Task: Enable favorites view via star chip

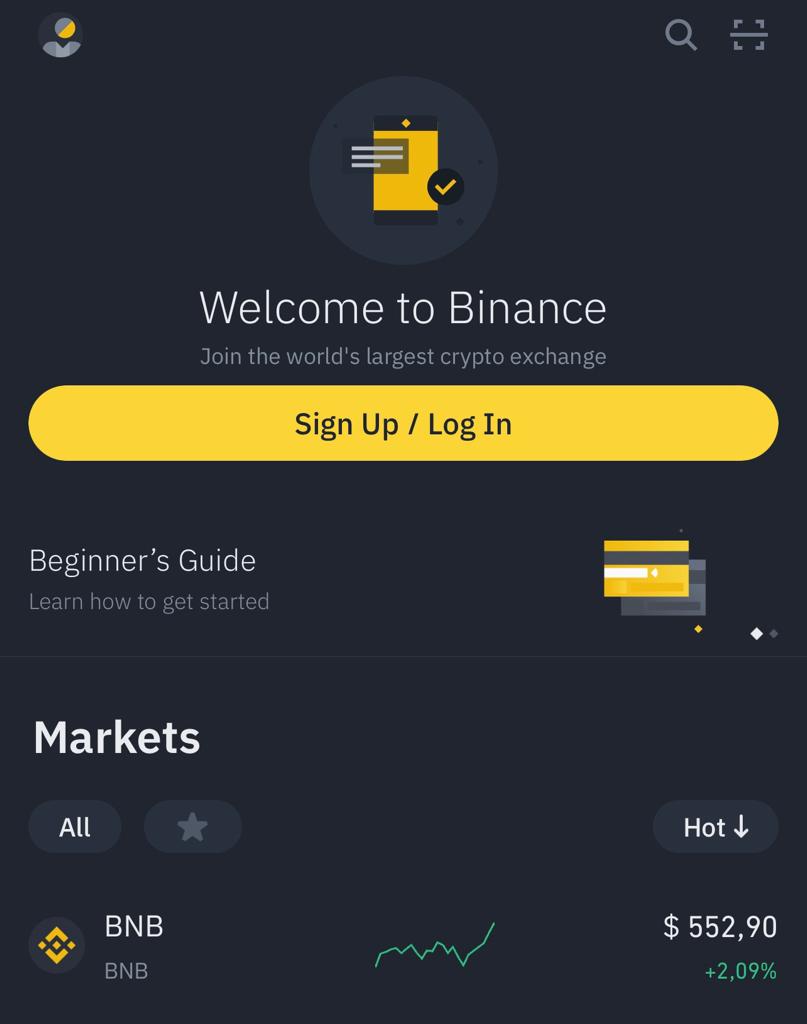Action: click(192, 827)
